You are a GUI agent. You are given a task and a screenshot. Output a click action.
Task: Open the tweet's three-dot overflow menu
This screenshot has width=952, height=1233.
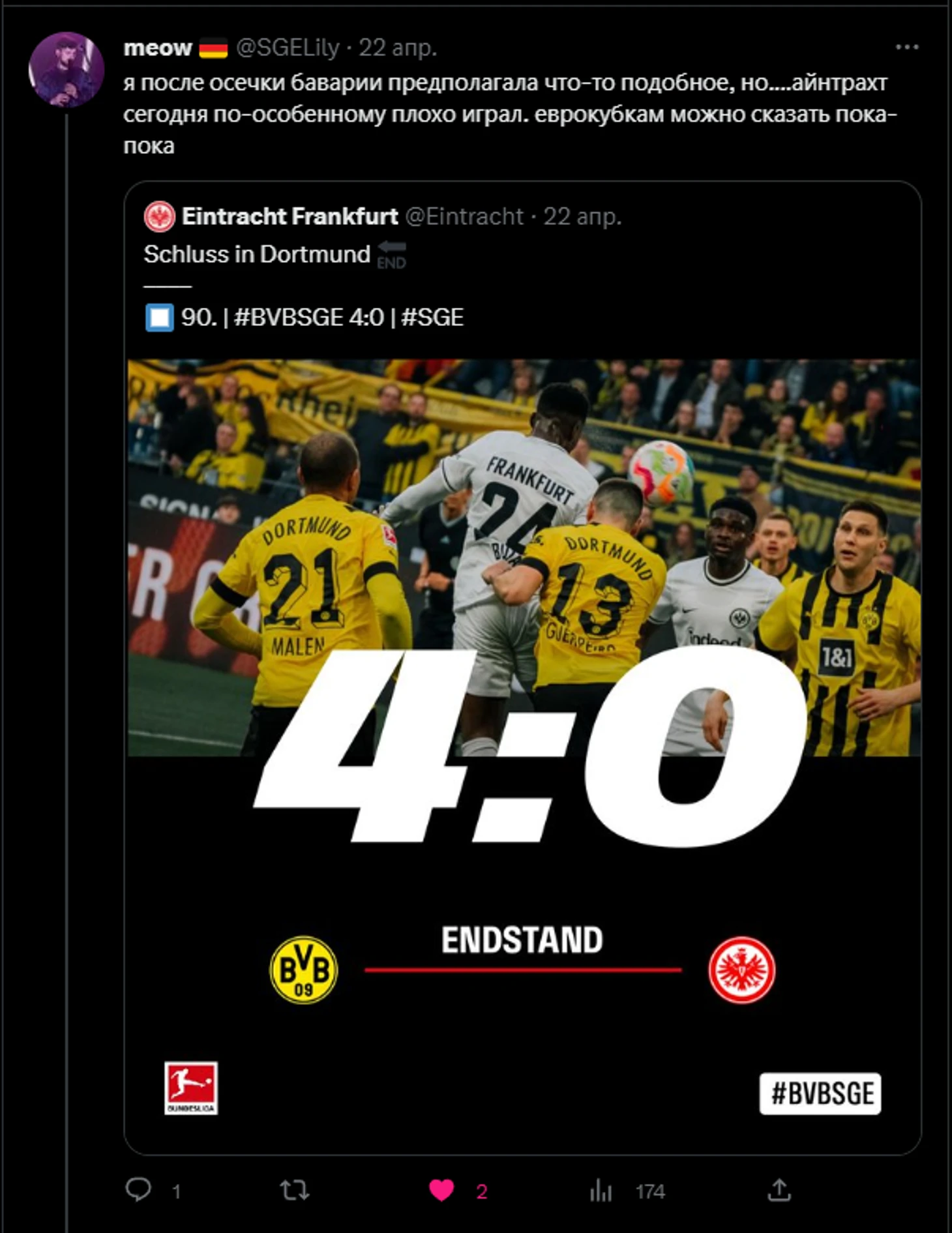(x=906, y=47)
